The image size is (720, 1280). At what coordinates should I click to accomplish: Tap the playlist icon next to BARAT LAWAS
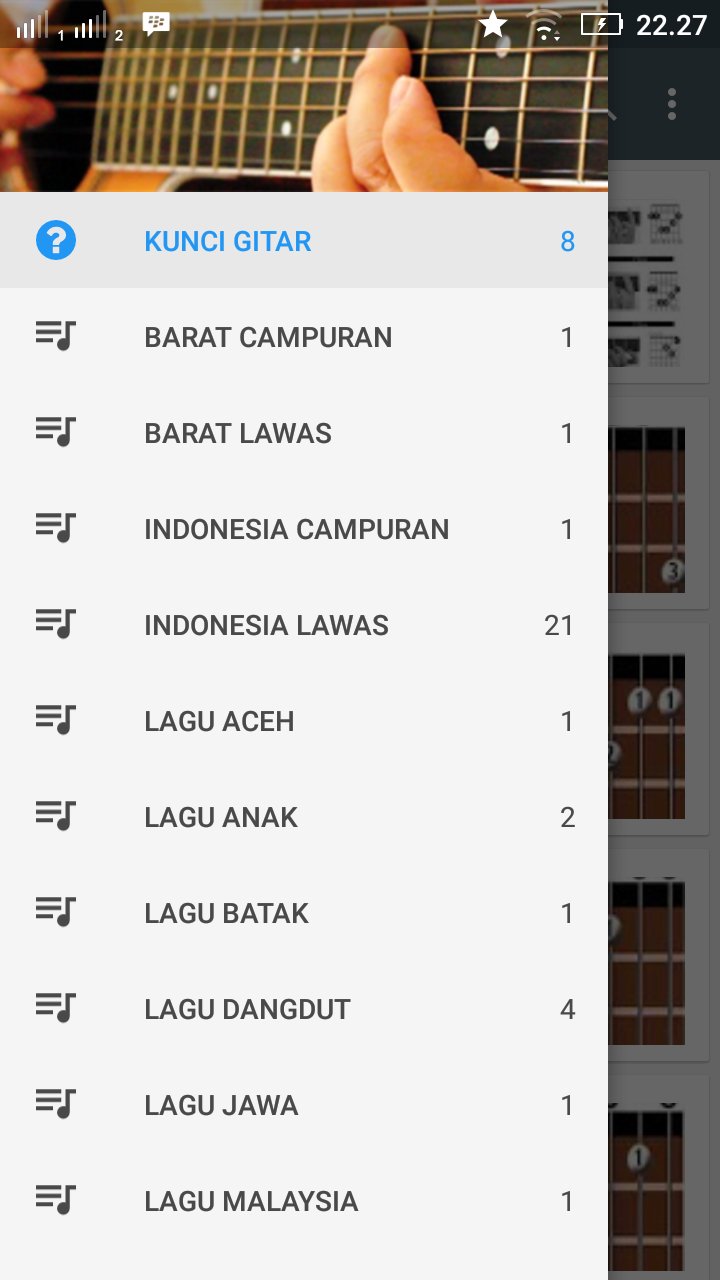click(56, 432)
